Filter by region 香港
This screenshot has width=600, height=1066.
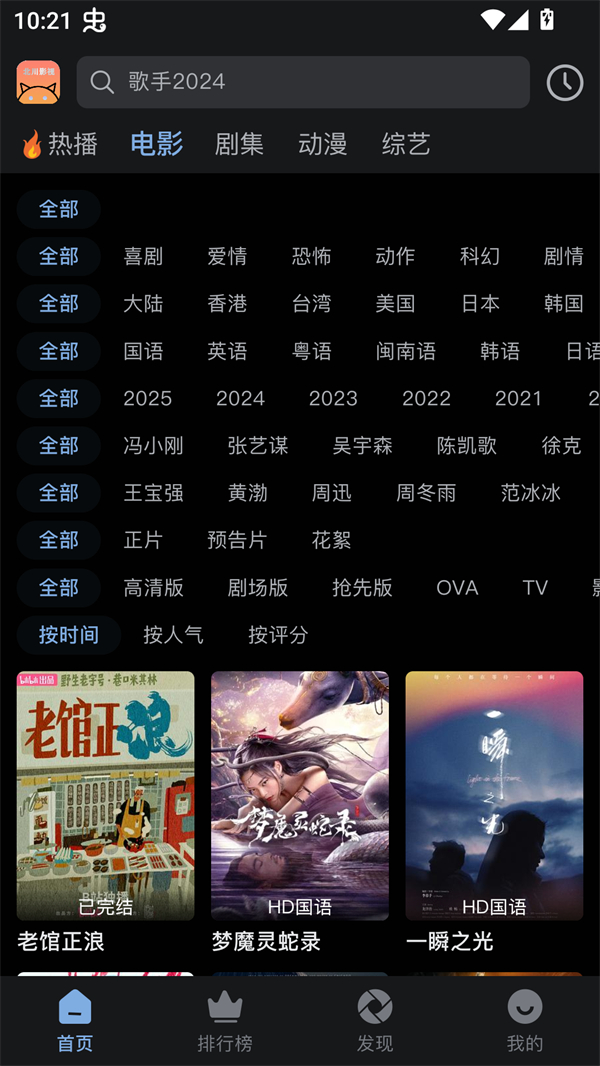tap(227, 304)
